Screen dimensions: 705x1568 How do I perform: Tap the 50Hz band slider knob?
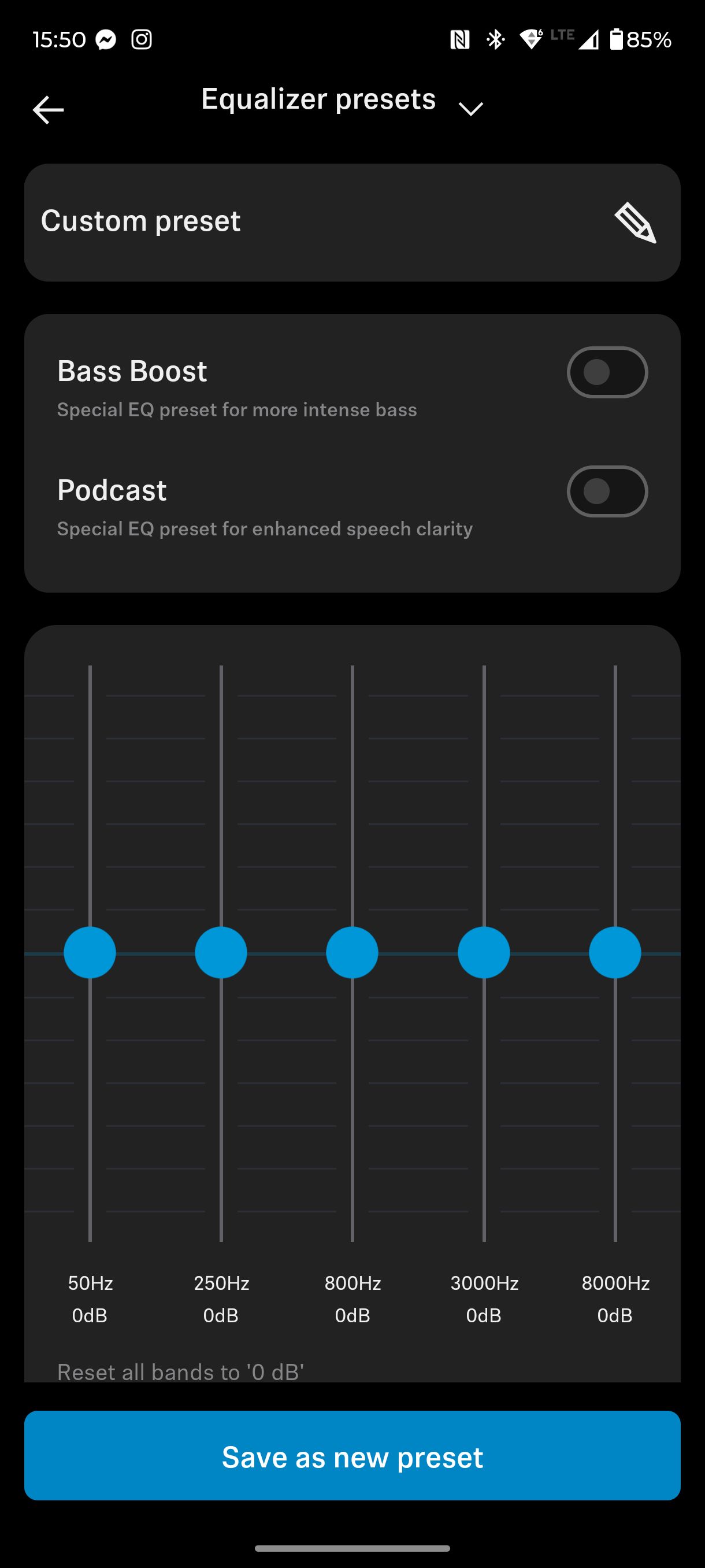coord(90,953)
